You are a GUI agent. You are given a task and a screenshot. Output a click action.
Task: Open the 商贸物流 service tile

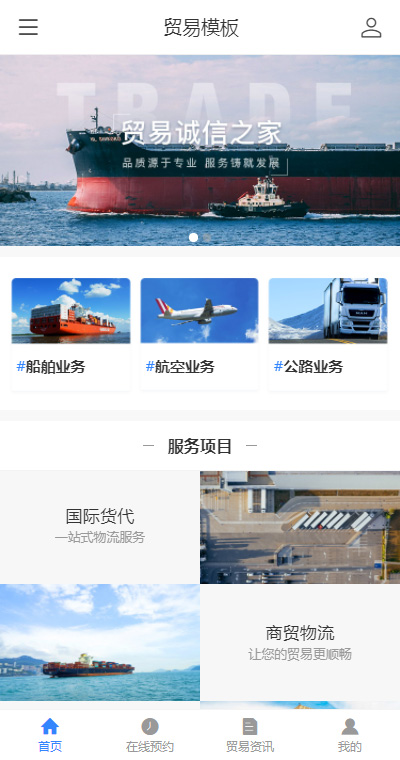click(x=300, y=642)
